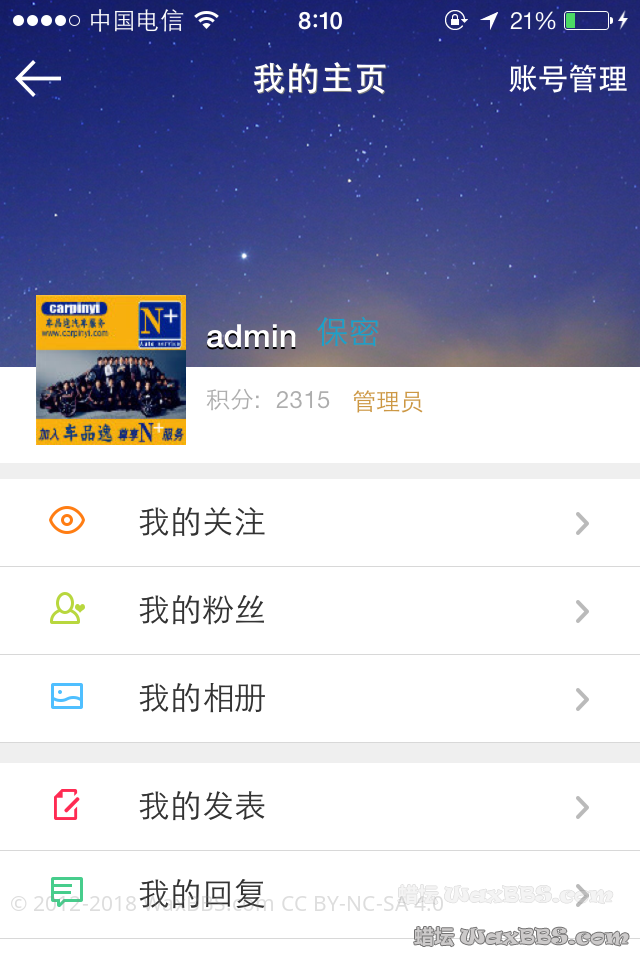Open 我的关注 following list
Image resolution: width=640 pixels, height=960 pixels.
coord(320,522)
